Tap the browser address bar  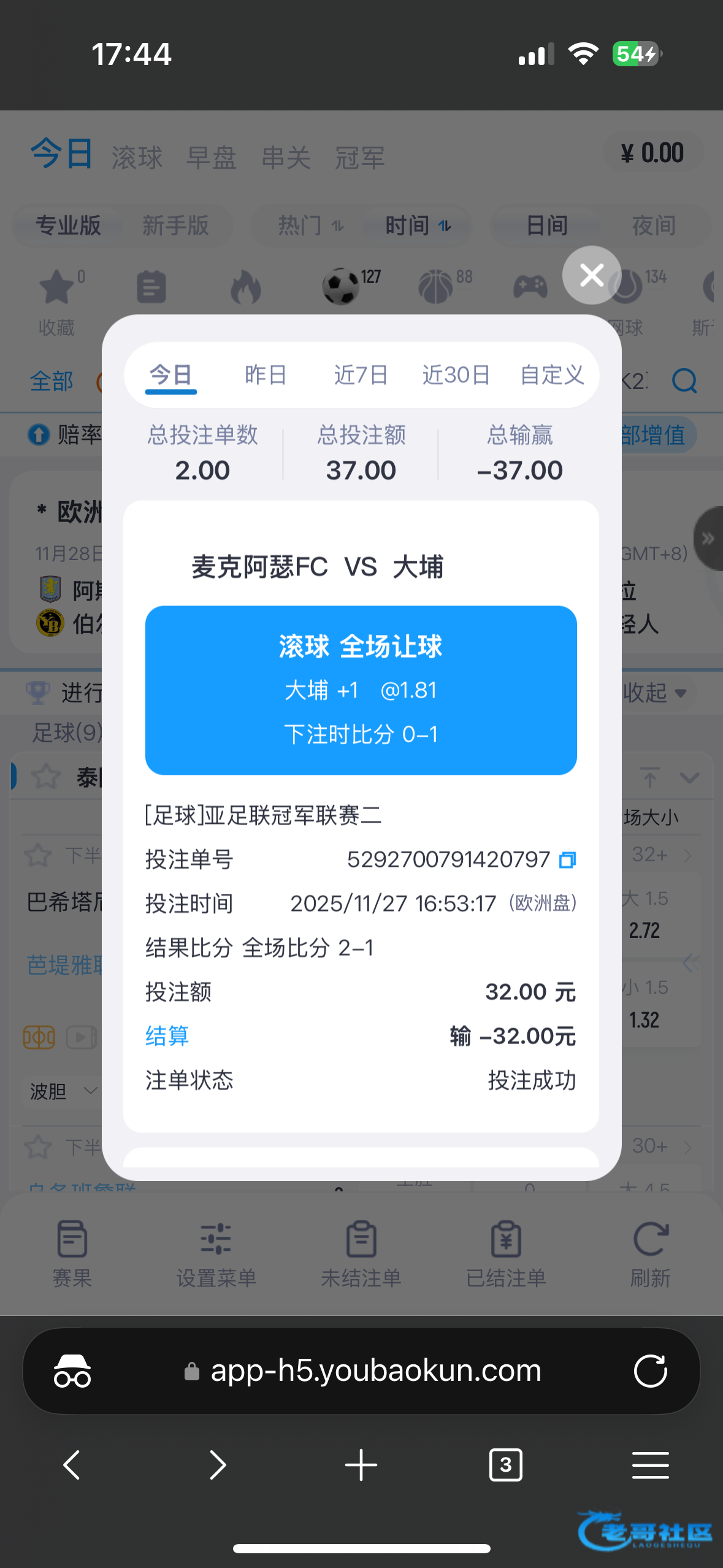tap(361, 1371)
